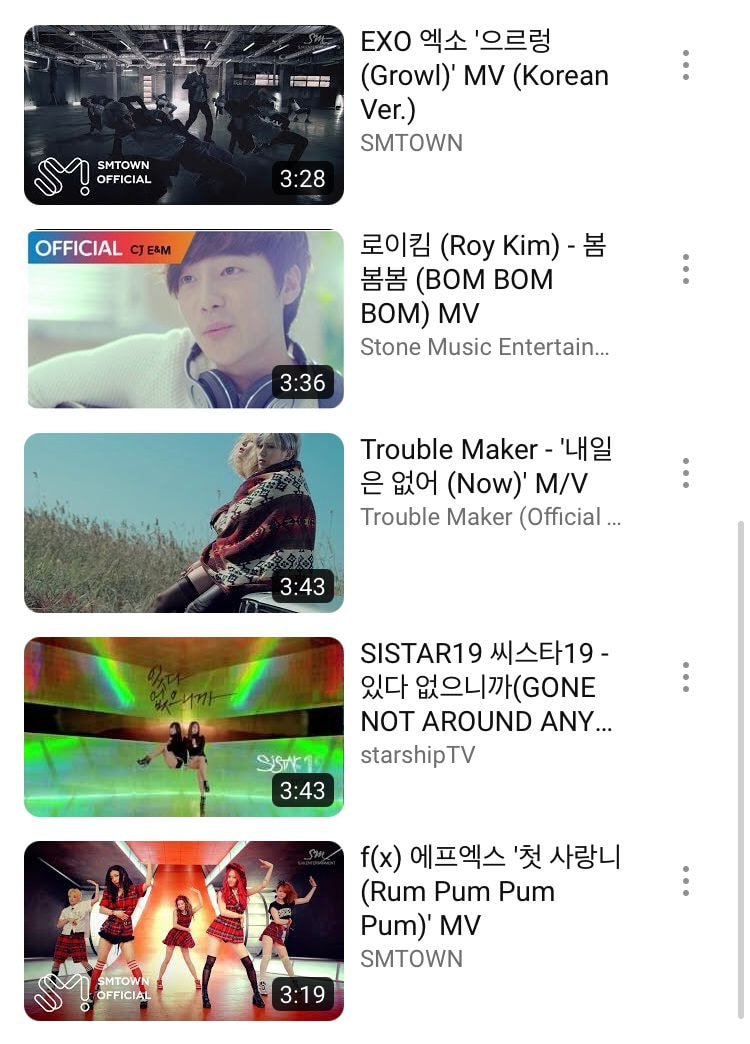This screenshot has height=1044, width=750.
Task: Open options menu for SISTAR19 video
Action: click(686, 677)
